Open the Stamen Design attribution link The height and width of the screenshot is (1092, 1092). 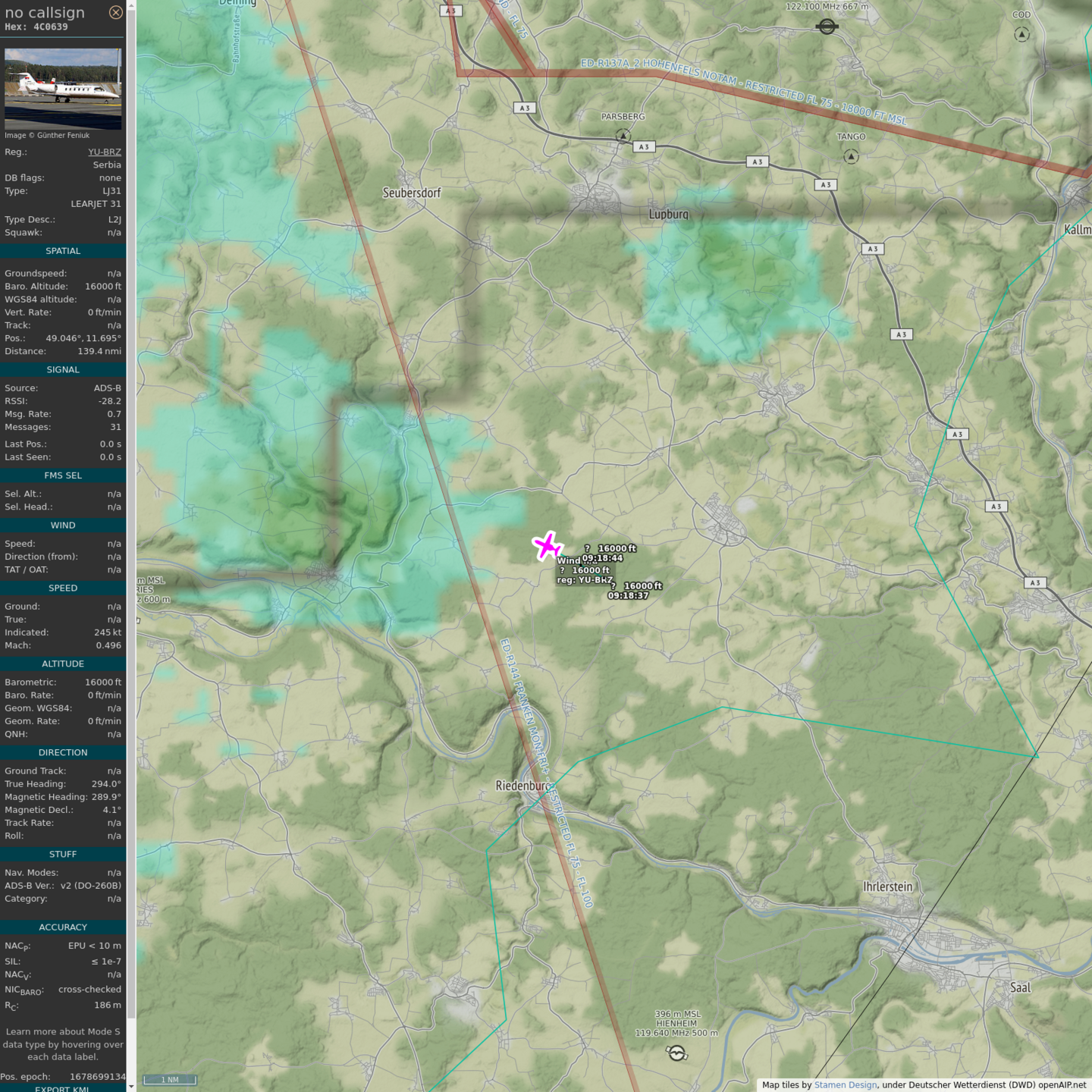[845, 1085]
